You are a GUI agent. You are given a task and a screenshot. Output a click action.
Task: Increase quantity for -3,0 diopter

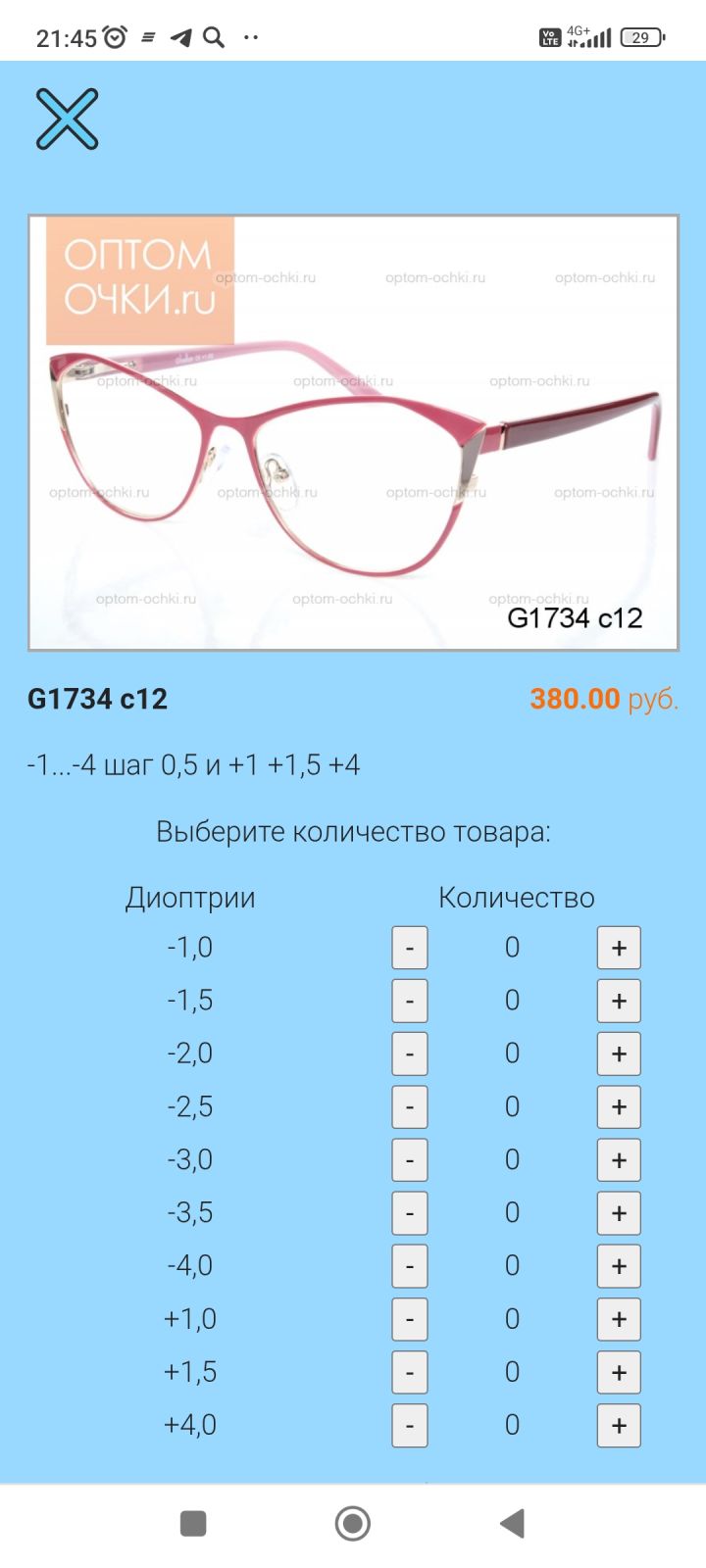(x=619, y=1159)
